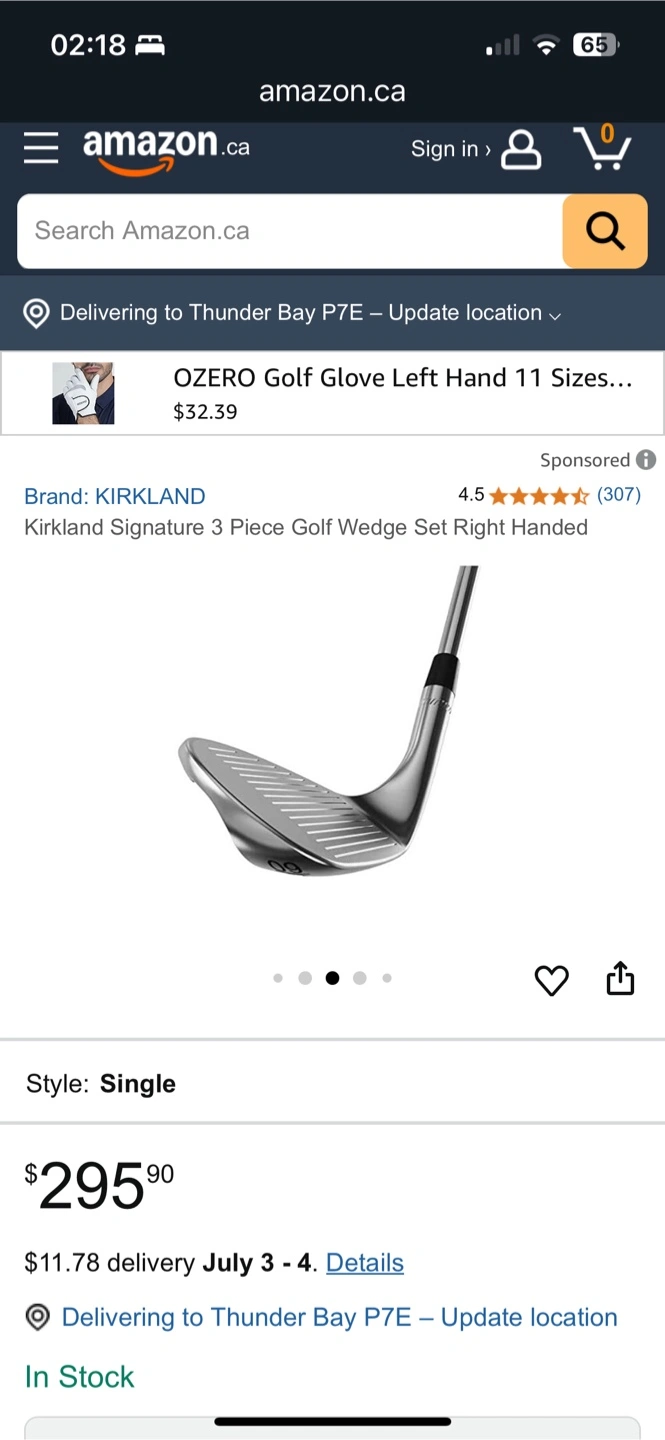Open the hamburger menu

click(41, 148)
